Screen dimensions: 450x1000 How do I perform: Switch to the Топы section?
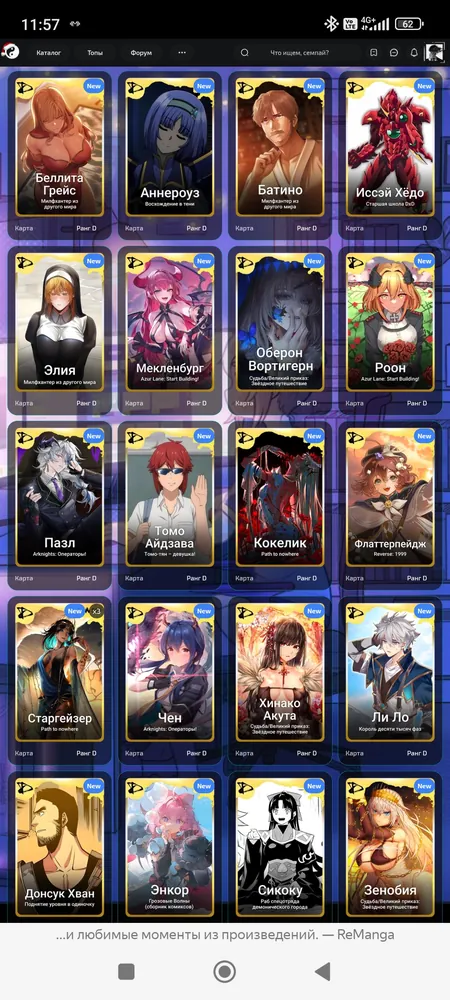[x=95, y=53]
